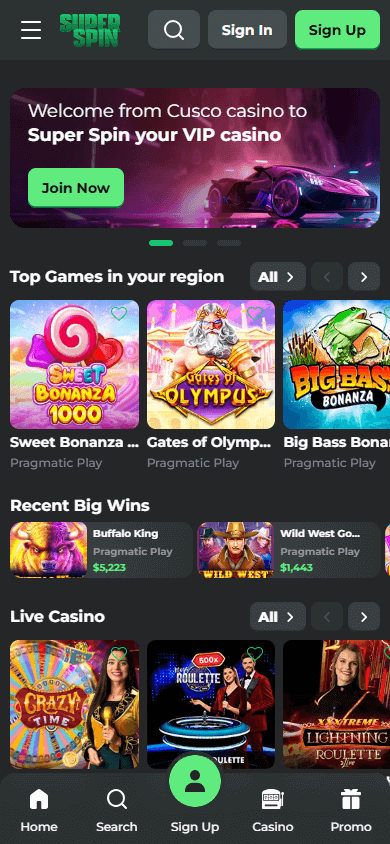Open Buffalo King recent big win
This screenshot has width=390, height=844.
[101, 550]
